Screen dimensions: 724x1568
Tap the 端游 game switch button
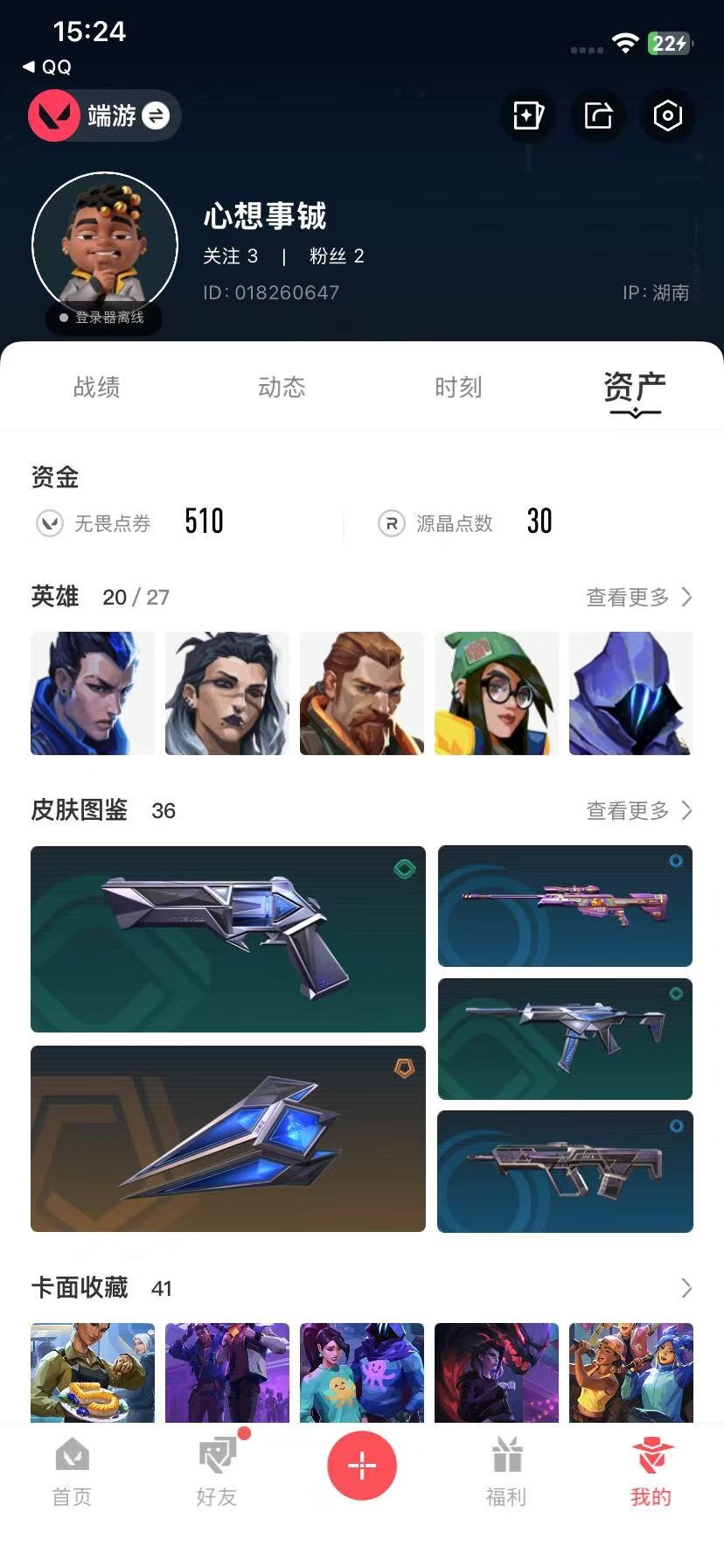[104, 115]
